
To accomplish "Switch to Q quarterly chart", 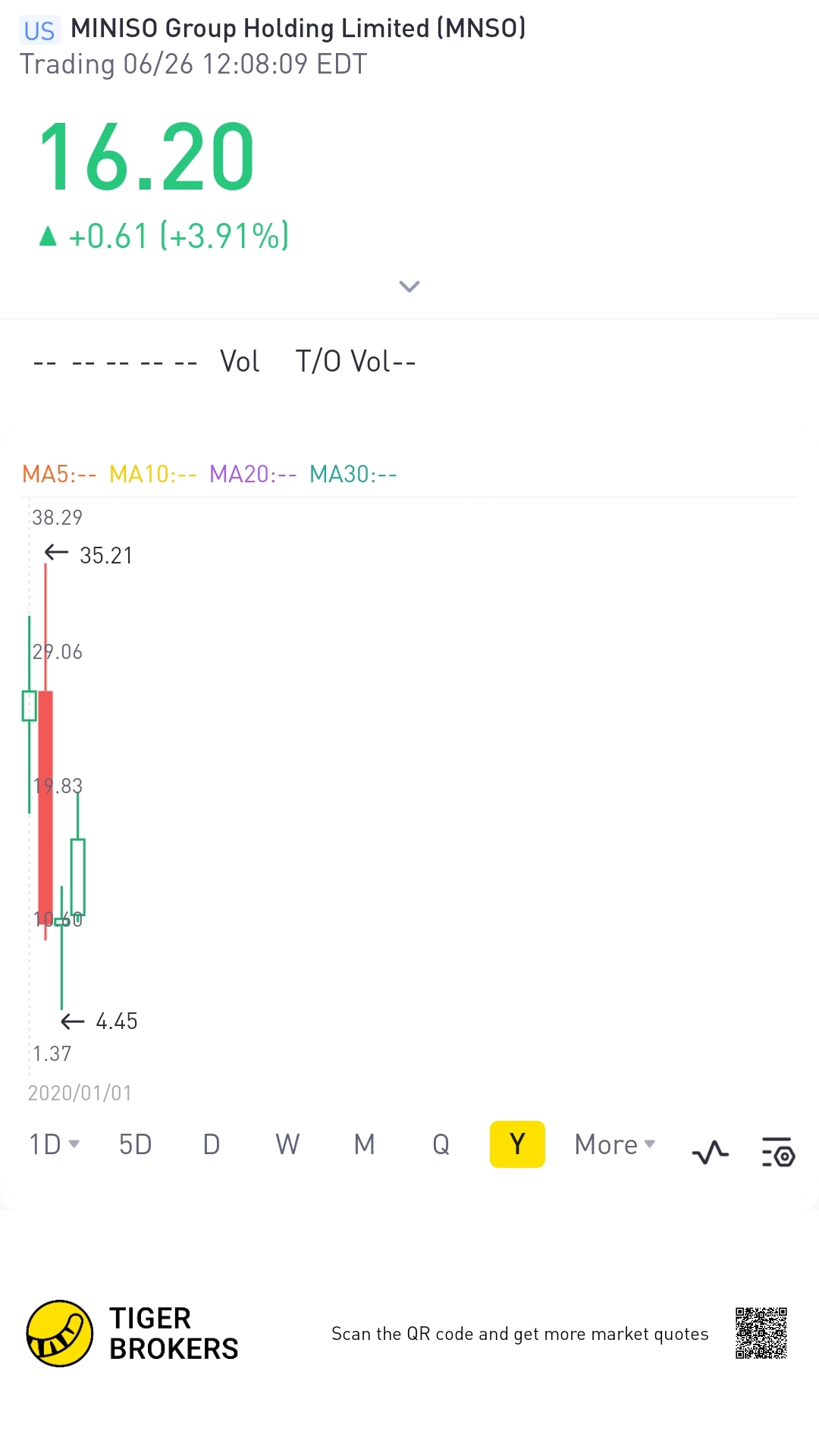I will point(441,1144).
